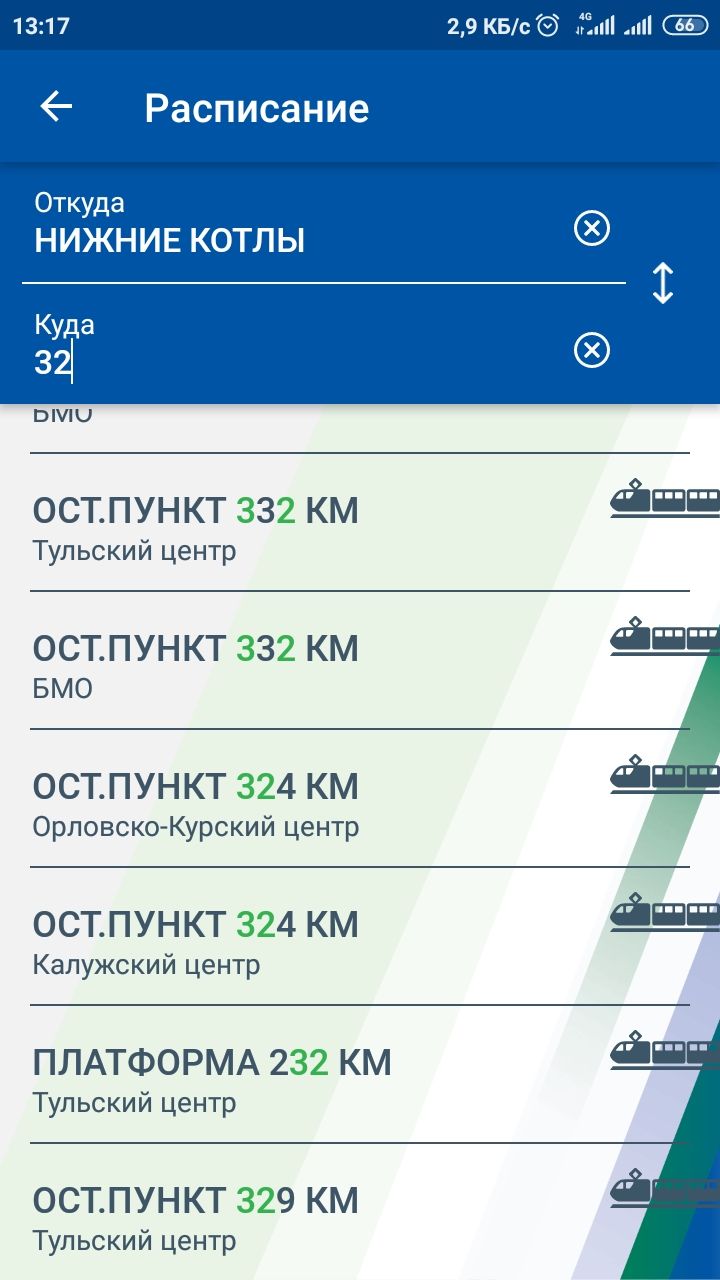Go back from the Расписание screen
This screenshot has height=1280, width=720.
click(x=57, y=107)
